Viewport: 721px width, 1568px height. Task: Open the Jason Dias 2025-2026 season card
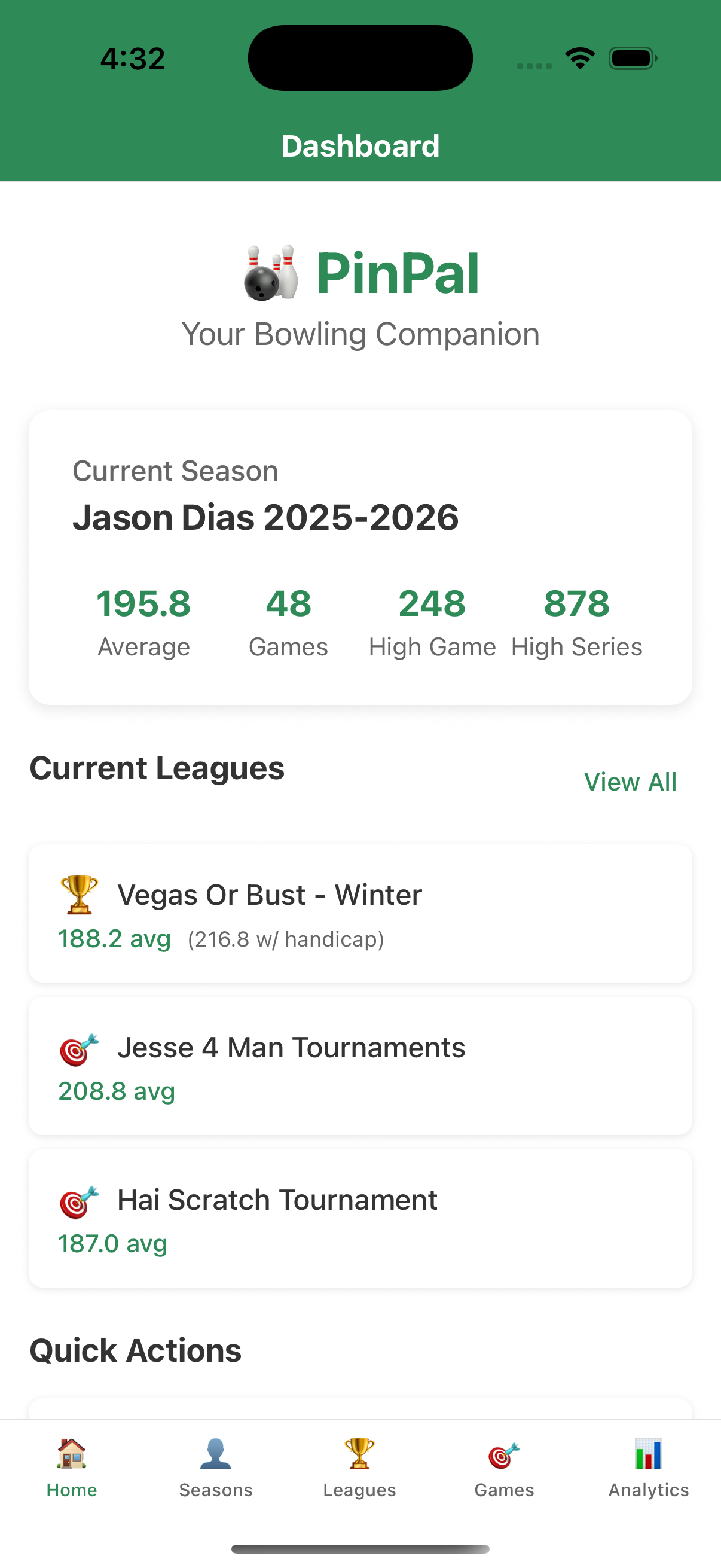pos(360,557)
